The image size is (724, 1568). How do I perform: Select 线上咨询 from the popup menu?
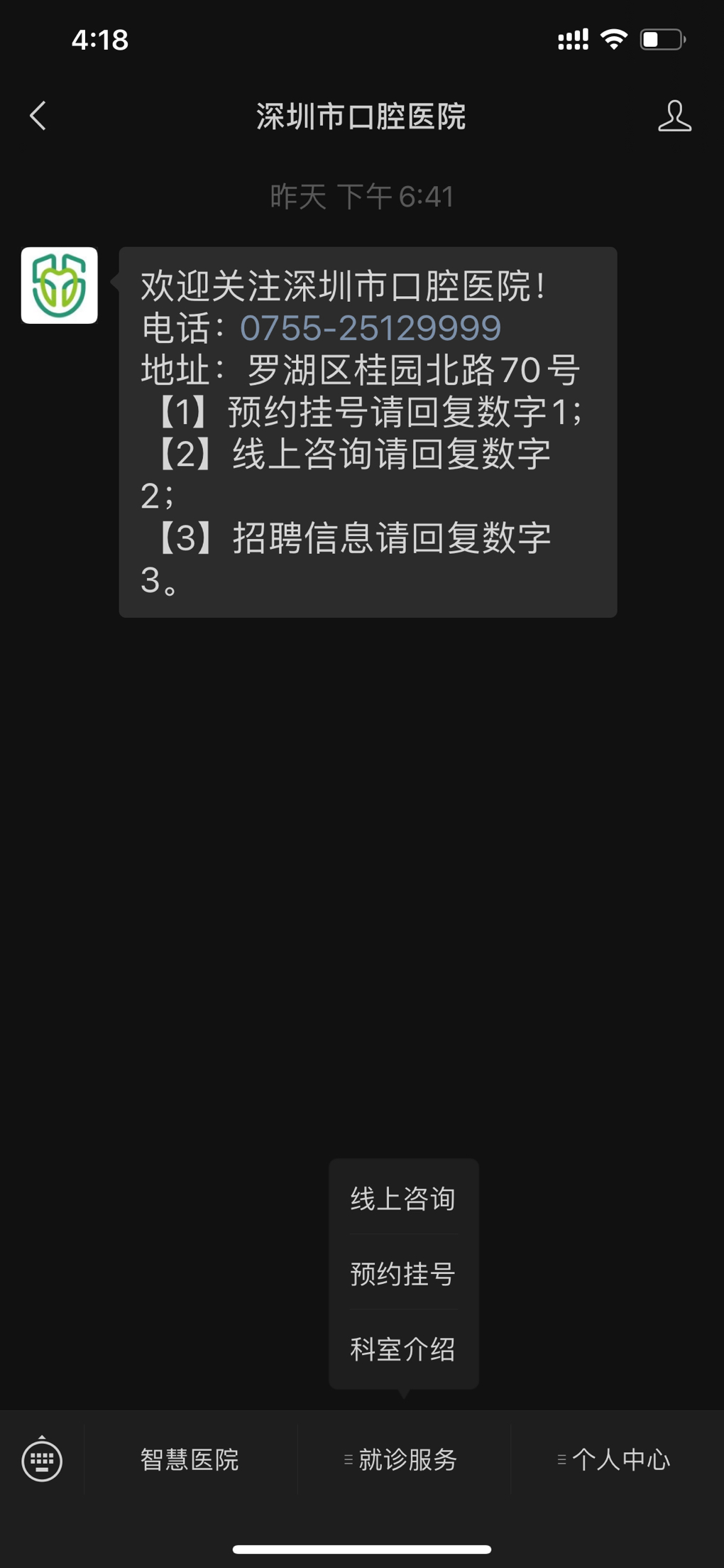click(x=403, y=1199)
